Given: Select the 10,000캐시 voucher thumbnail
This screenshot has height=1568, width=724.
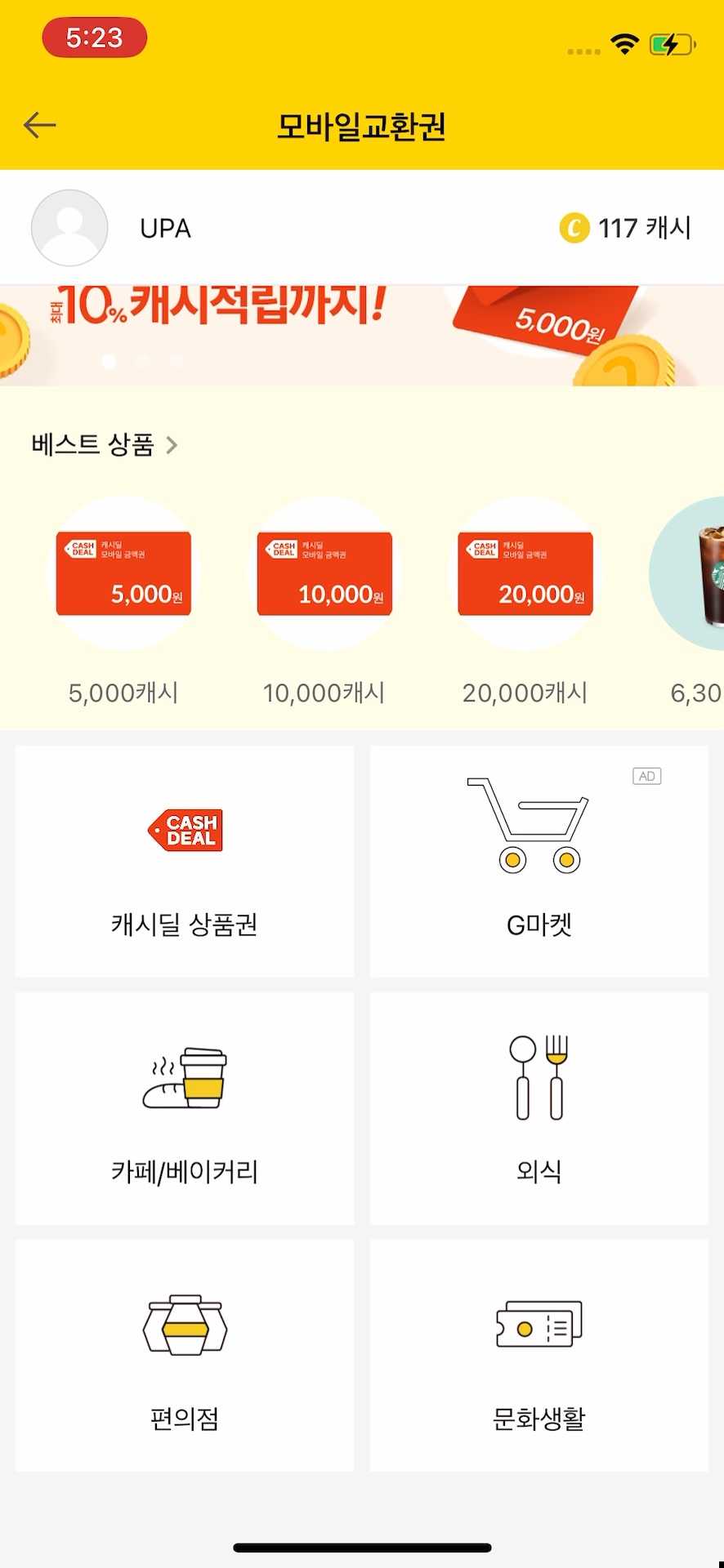Looking at the screenshot, I should click(324, 573).
